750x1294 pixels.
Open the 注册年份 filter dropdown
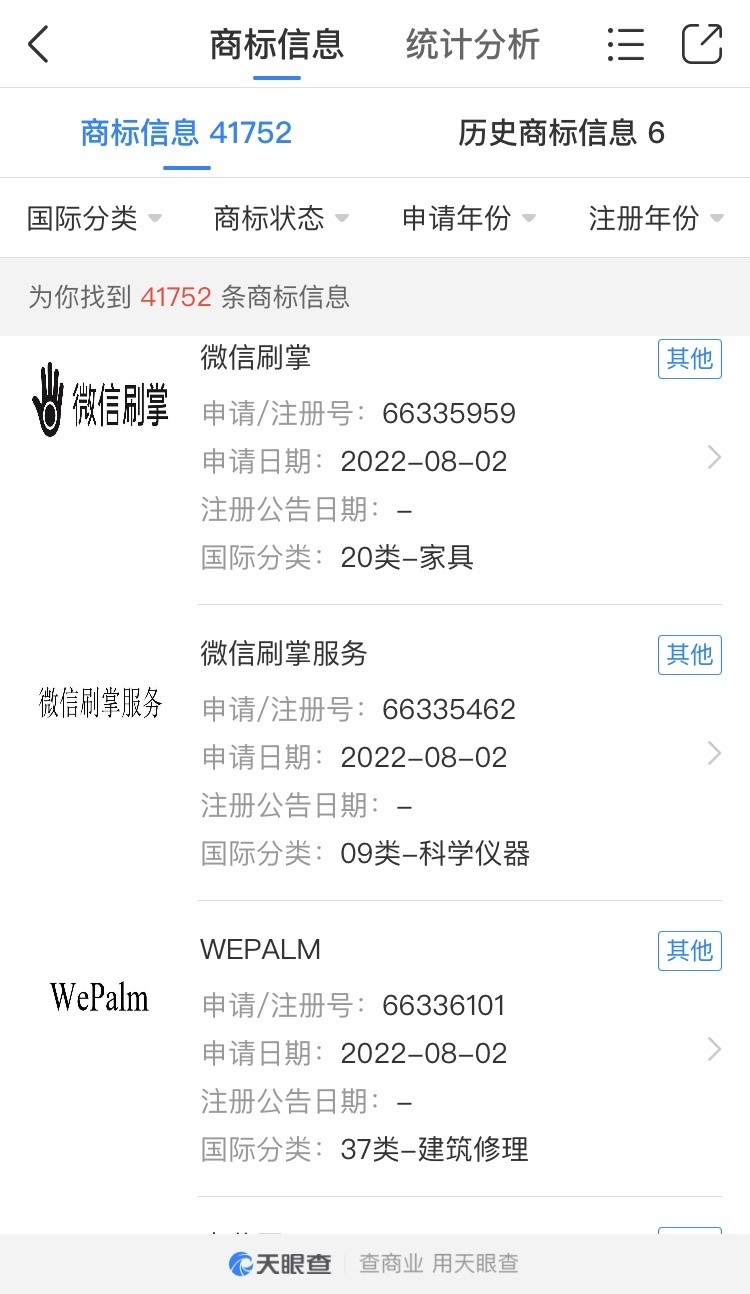tap(656, 218)
